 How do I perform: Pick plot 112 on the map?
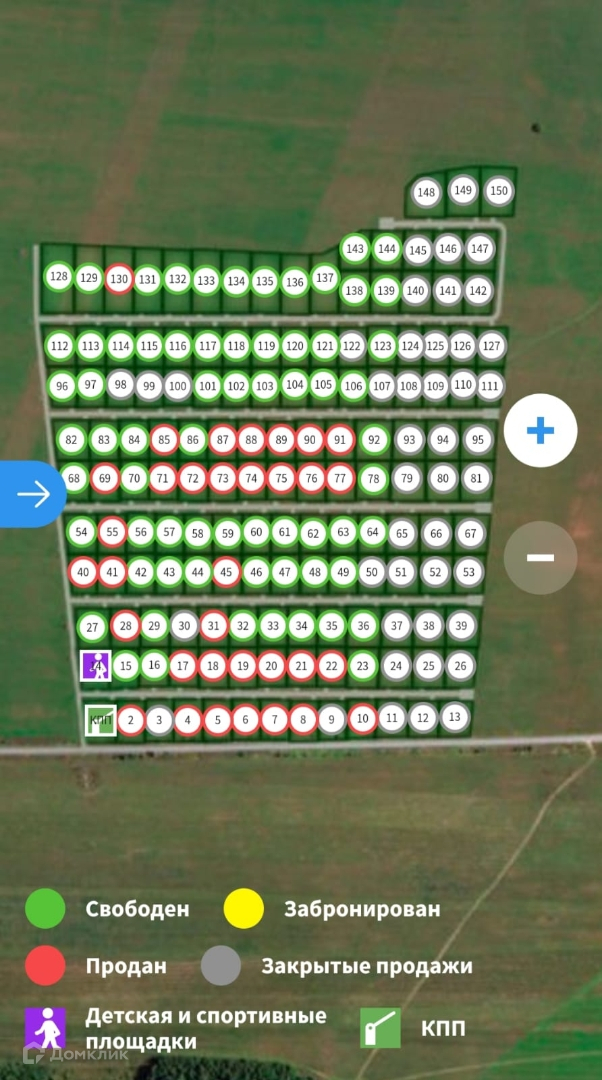(60, 347)
